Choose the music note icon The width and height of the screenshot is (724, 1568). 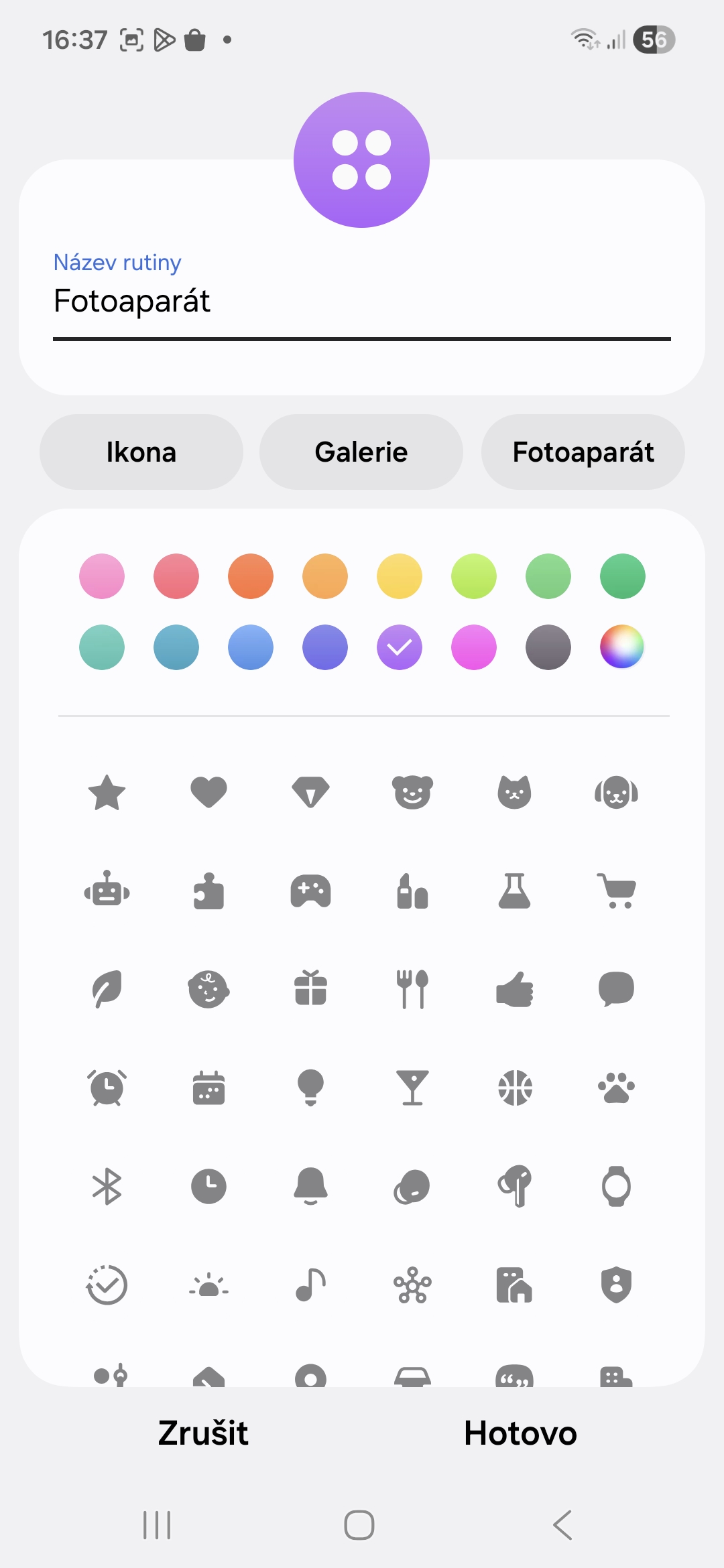(310, 1285)
